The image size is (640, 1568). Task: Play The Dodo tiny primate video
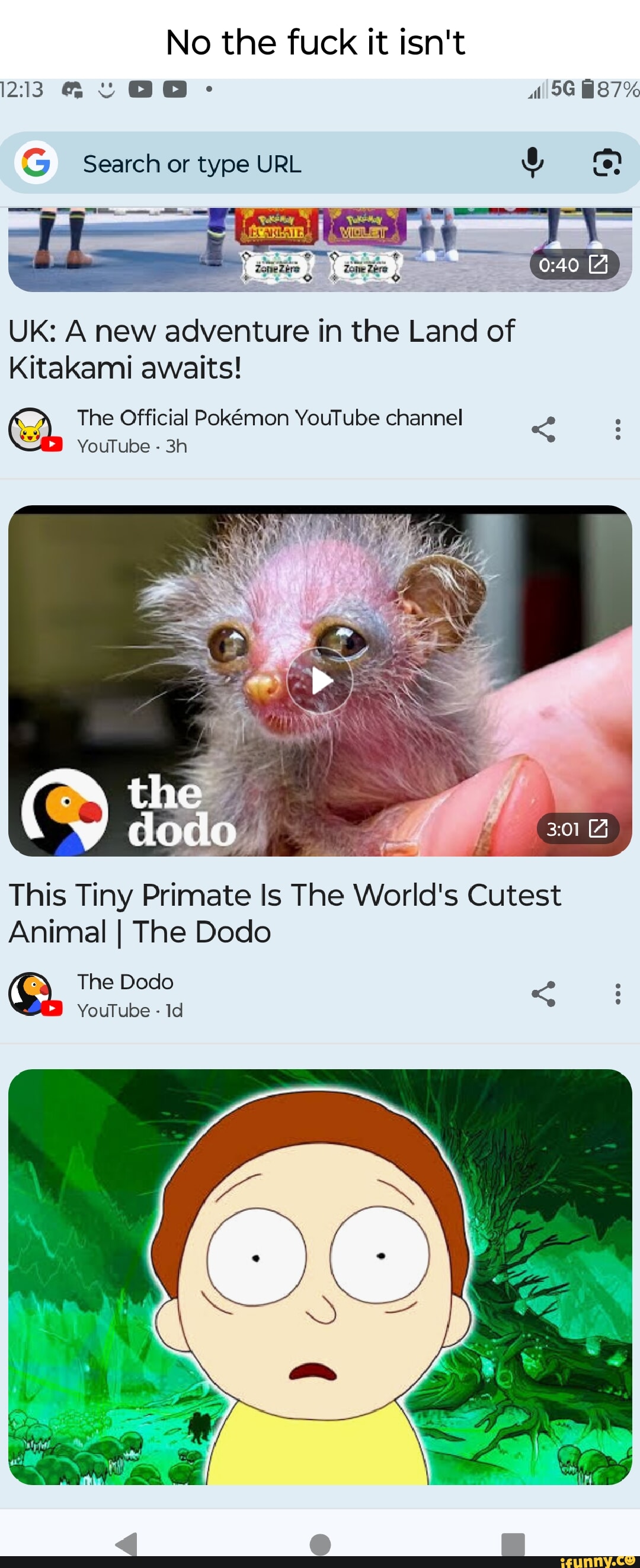321,681
